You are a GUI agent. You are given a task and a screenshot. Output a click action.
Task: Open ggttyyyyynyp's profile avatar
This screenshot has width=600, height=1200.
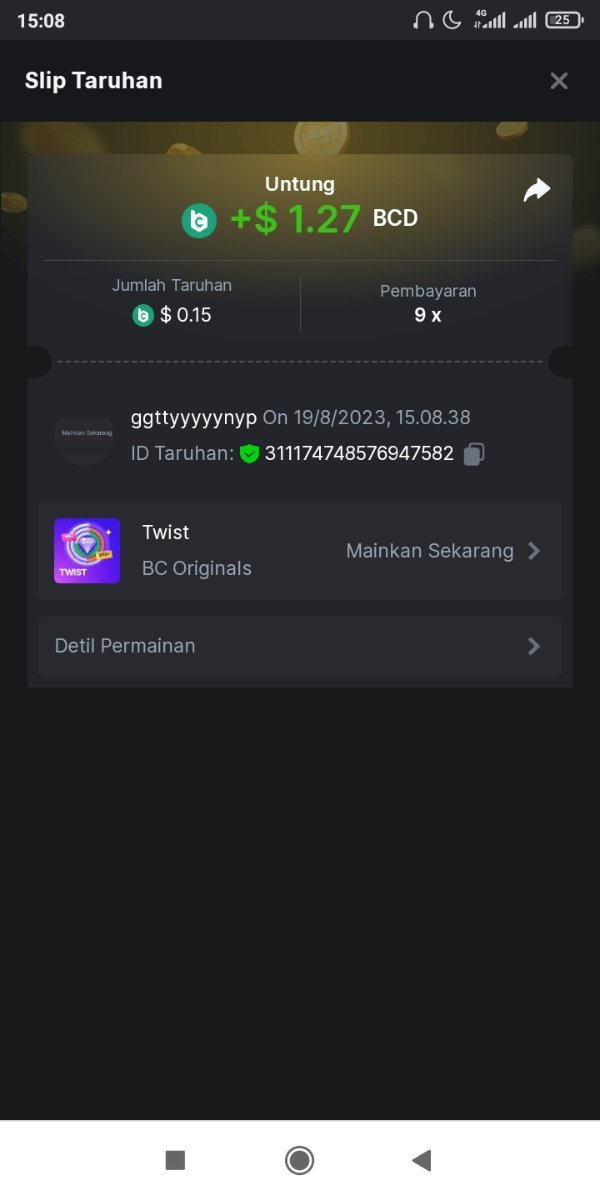click(x=86, y=435)
